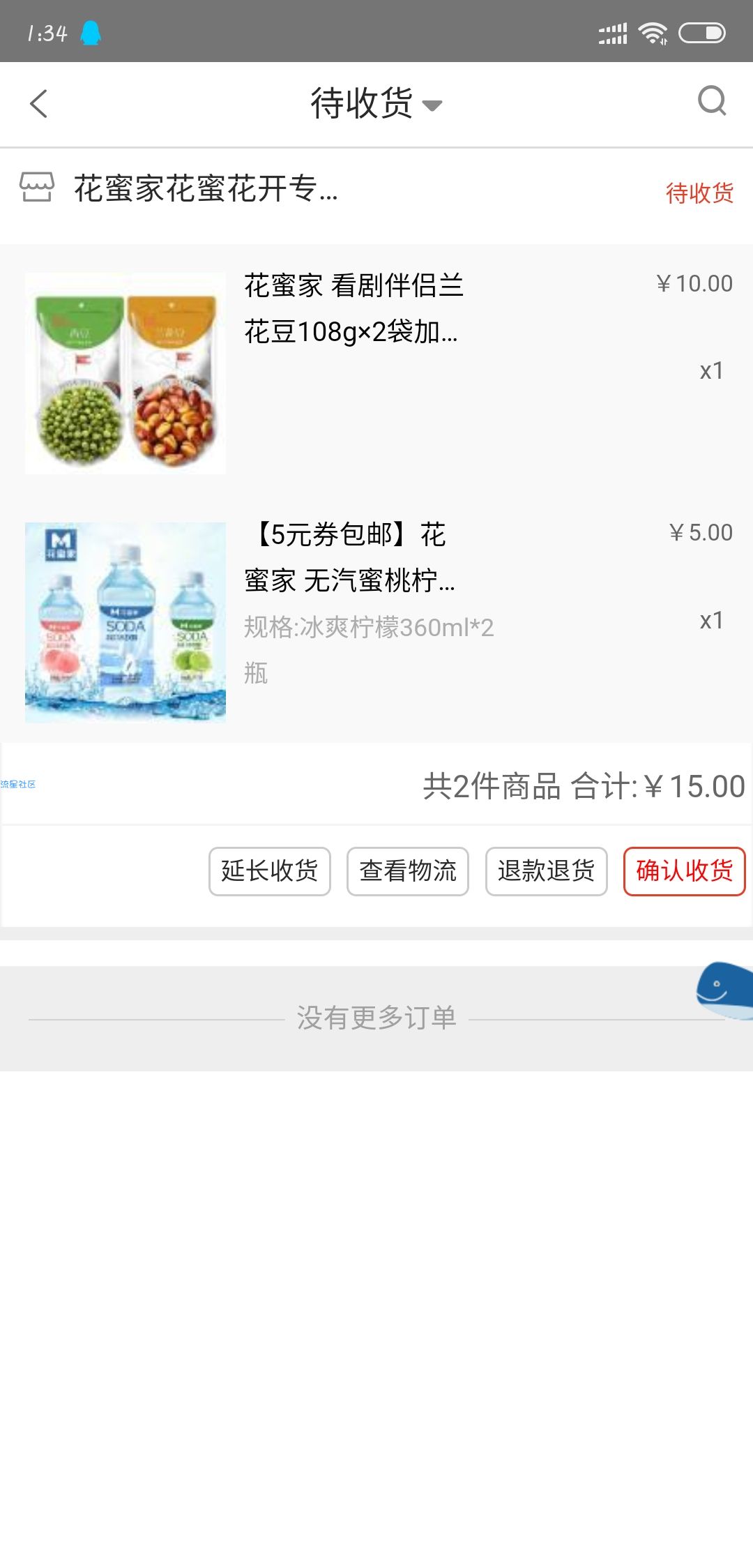View logistics via 查看物流

(x=408, y=871)
